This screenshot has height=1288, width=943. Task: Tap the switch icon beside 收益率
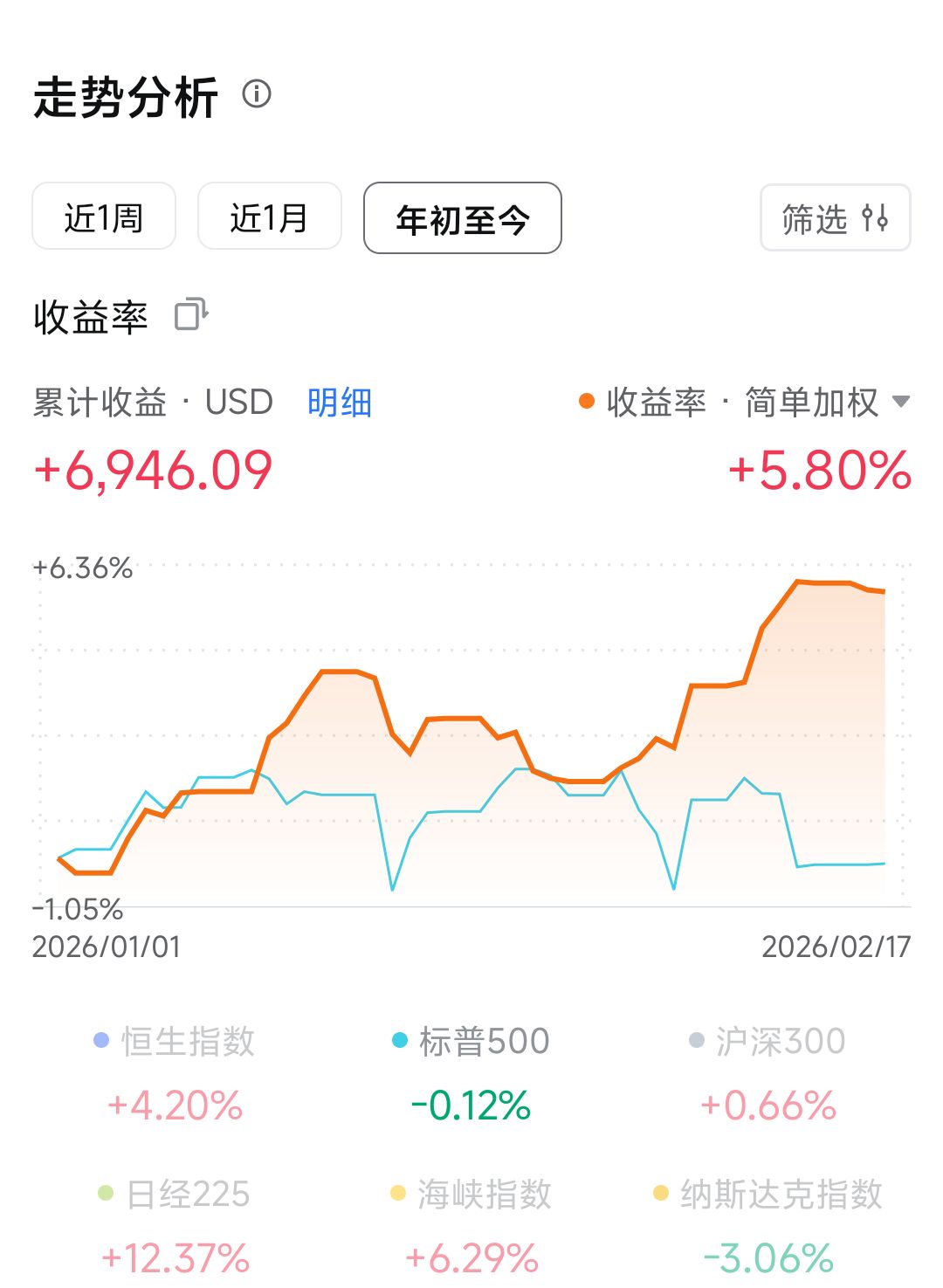tap(191, 314)
